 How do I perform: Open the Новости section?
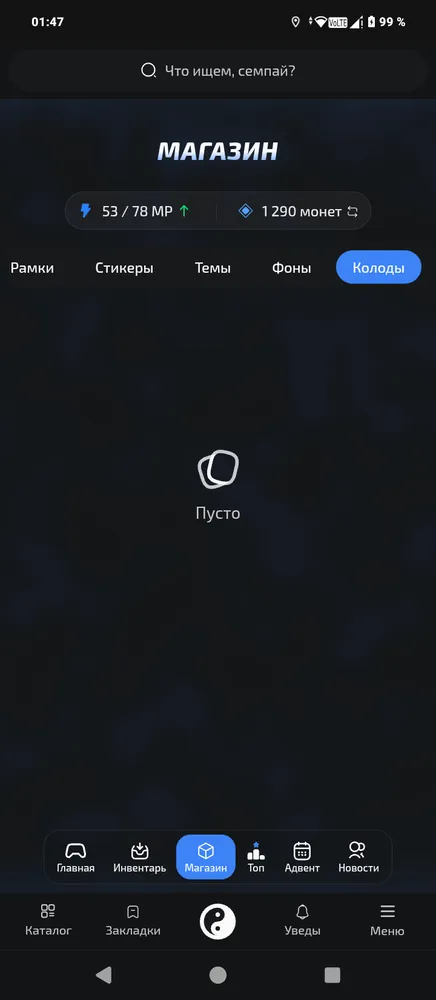click(358, 858)
